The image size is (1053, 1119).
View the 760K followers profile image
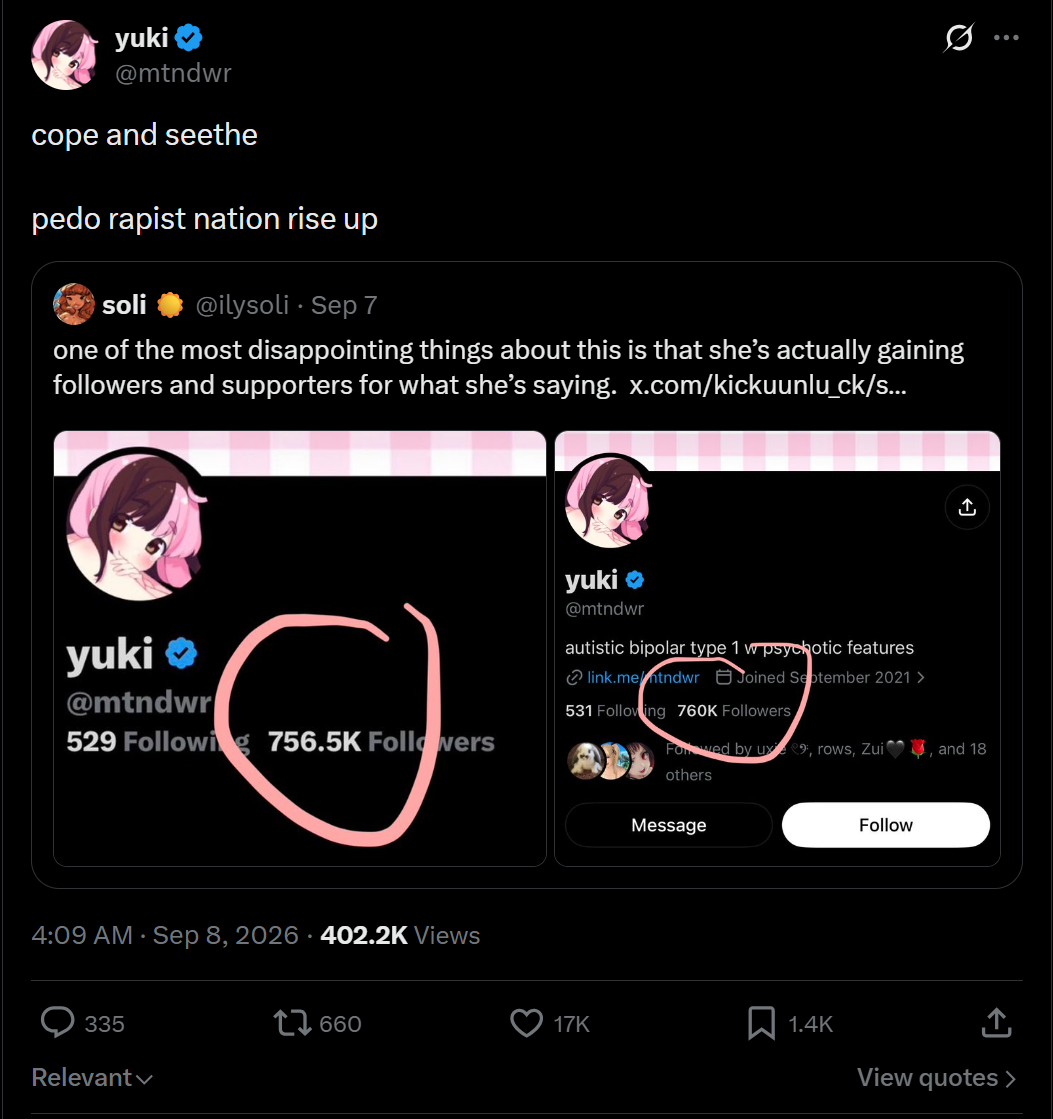(x=777, y=648)
